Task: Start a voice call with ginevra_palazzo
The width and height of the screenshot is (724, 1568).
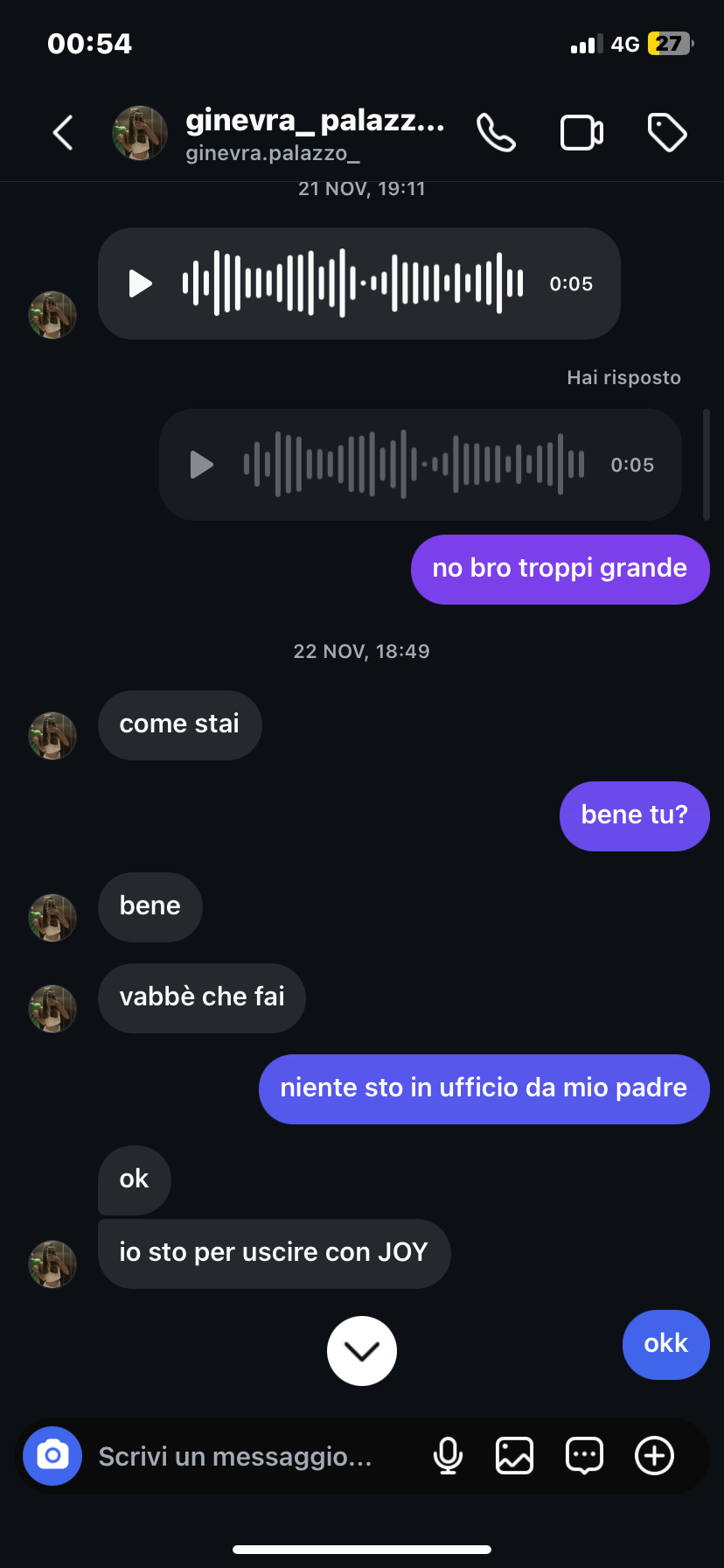Action: (496, 133)
